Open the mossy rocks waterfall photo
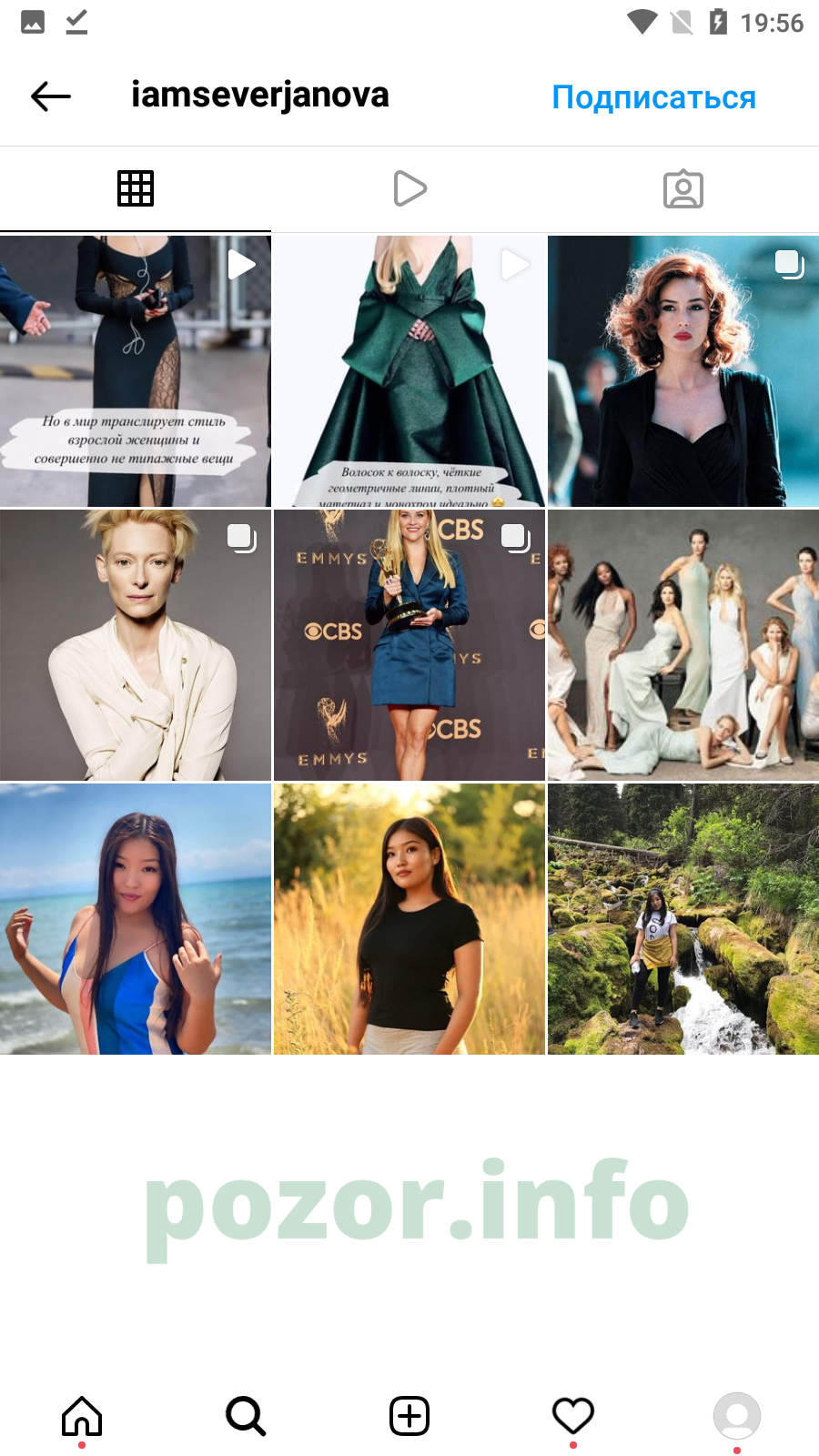This screenshot has width=819, height=1456. pyautogui.click(x=683, y=919)
